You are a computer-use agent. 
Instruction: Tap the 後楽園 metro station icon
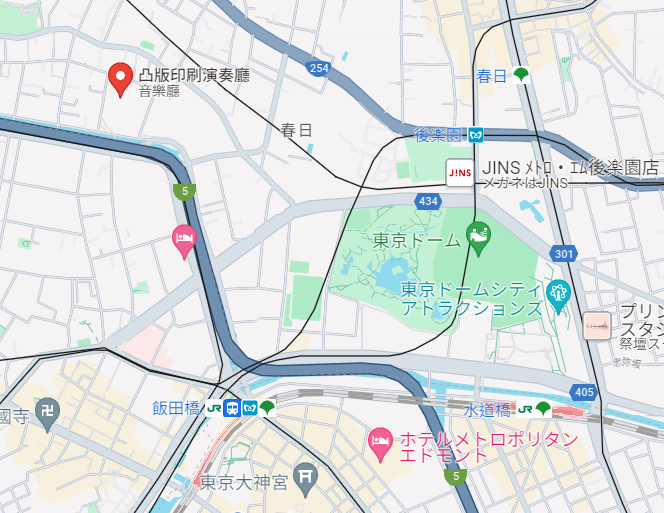pyautogui.click(x=477, y=134)
